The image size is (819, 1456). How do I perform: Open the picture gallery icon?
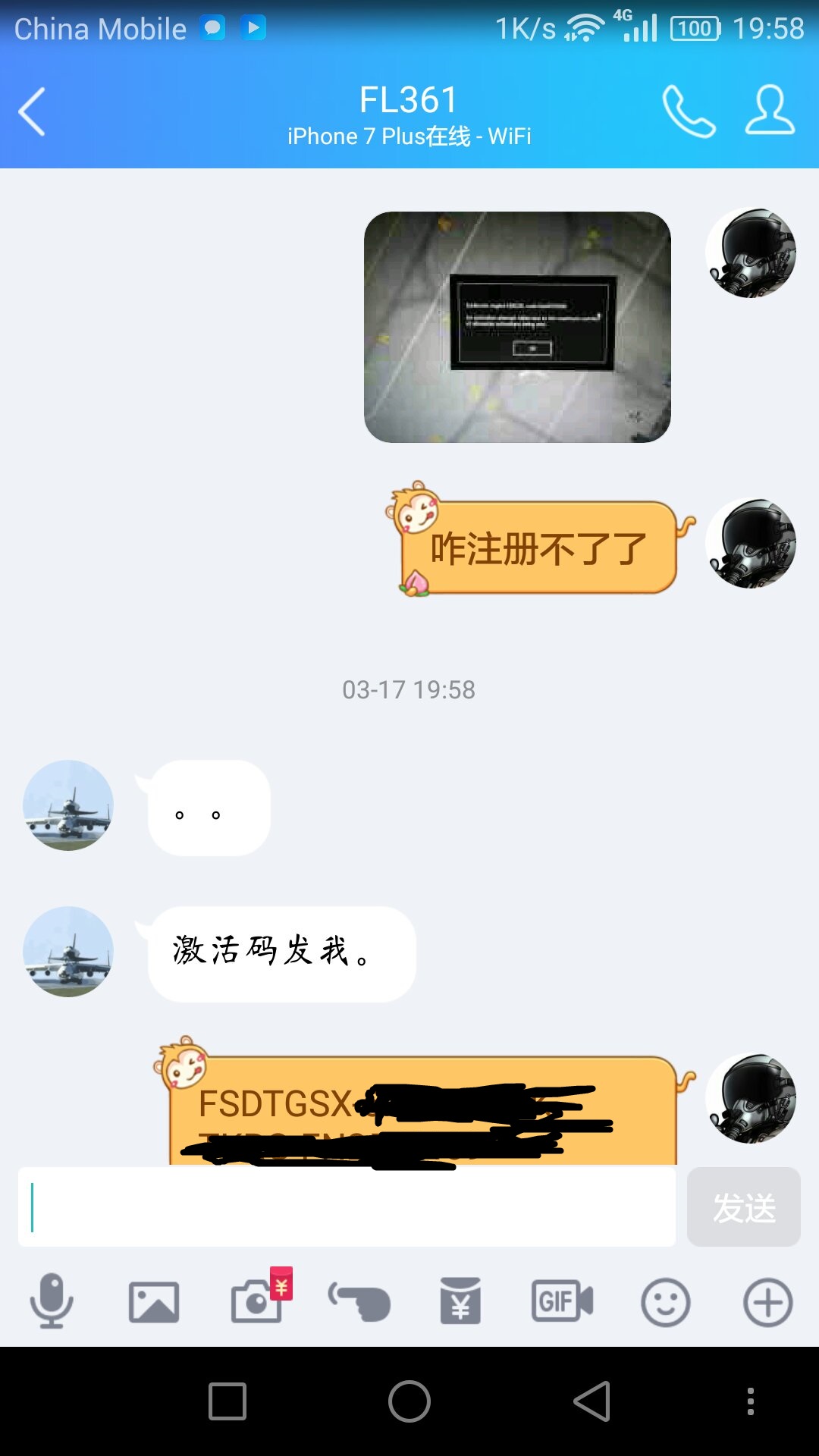pyautogui.click(x=154, y=1302)
